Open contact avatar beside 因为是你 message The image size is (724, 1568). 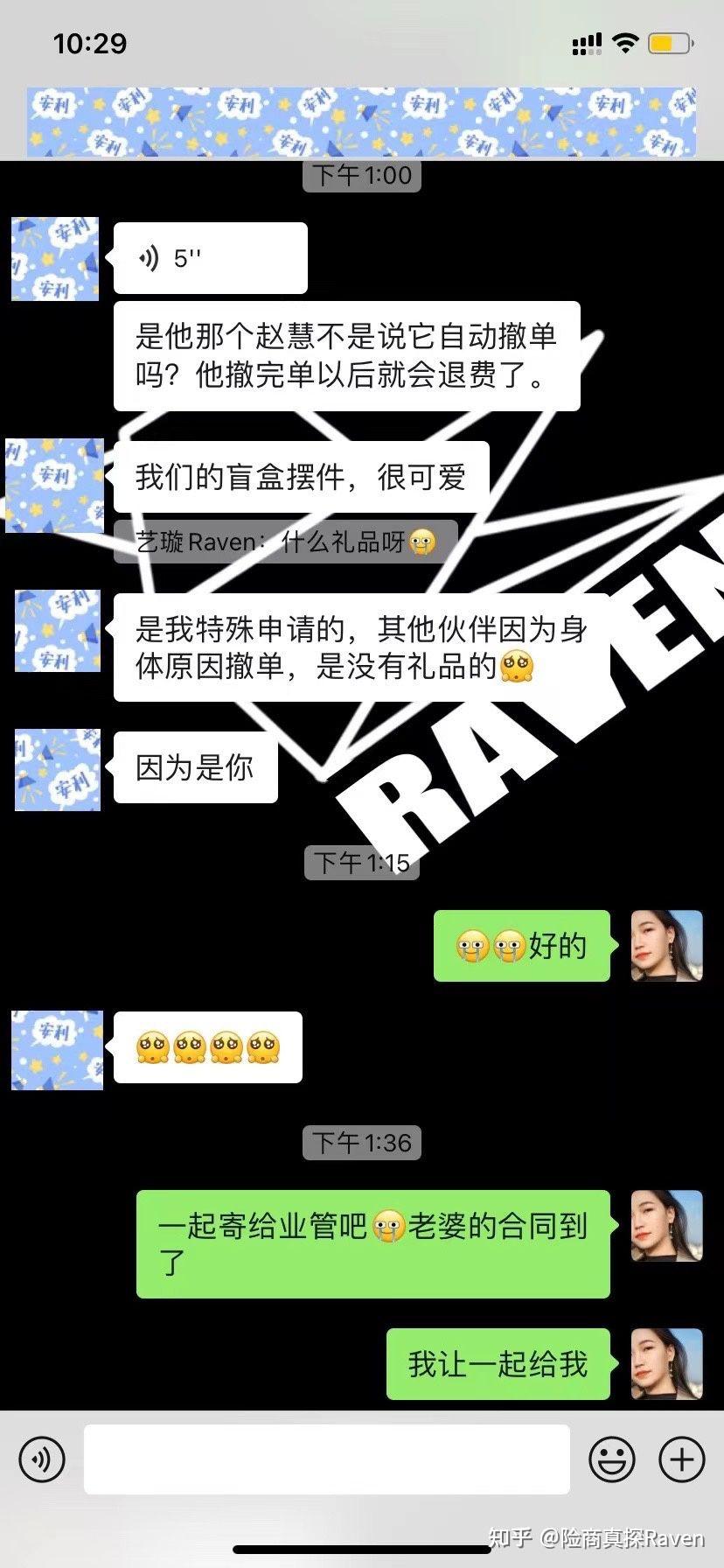pos(58,770)
